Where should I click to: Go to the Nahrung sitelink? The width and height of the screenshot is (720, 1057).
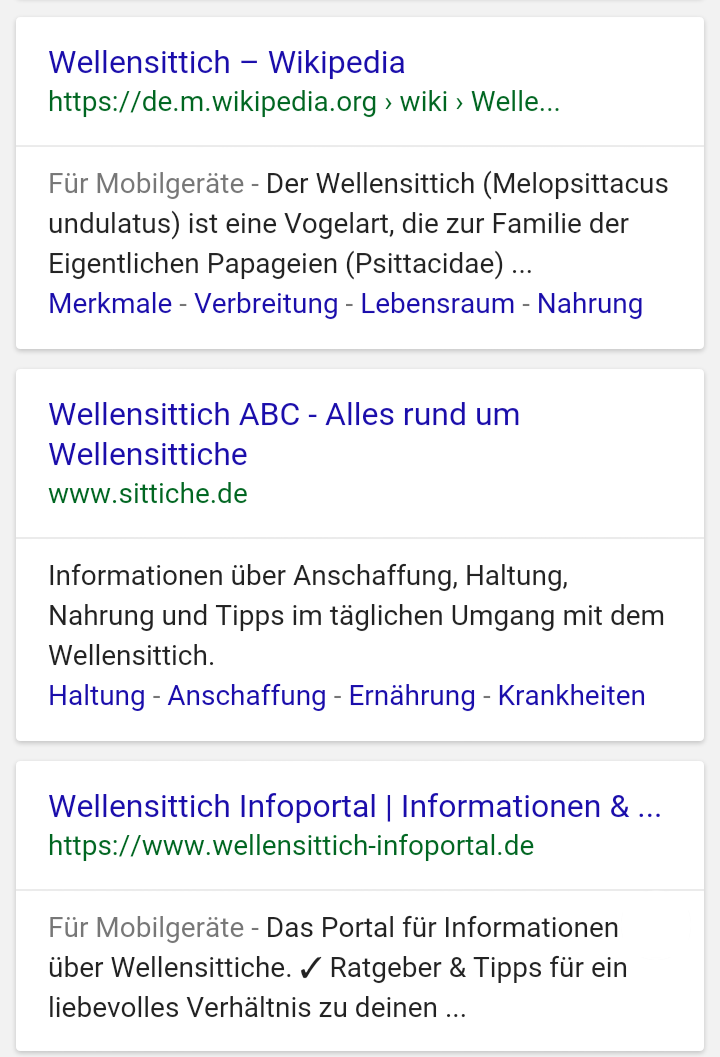point(590,304)
